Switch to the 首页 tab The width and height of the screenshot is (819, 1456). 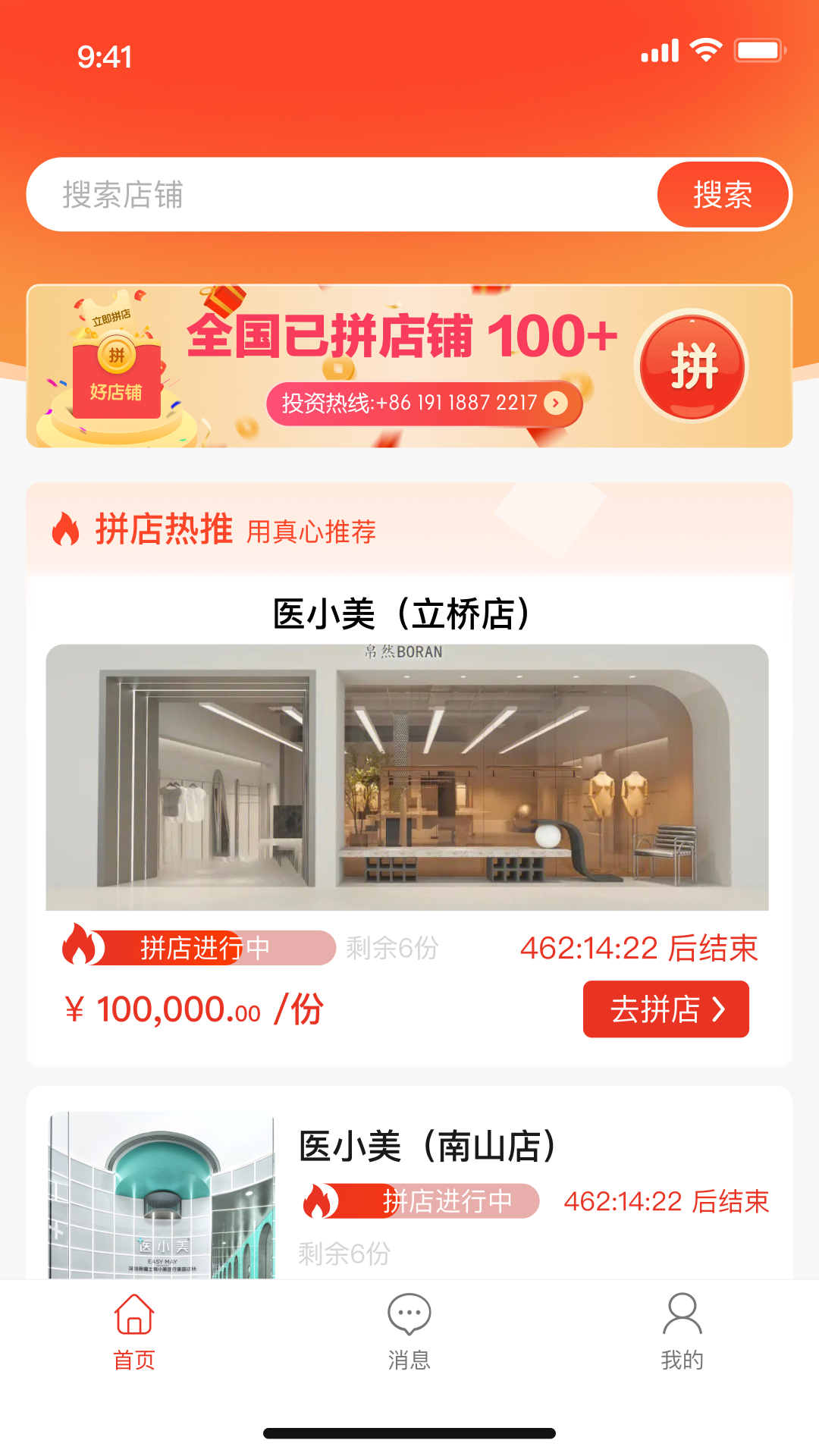(x=134, y=1342)
